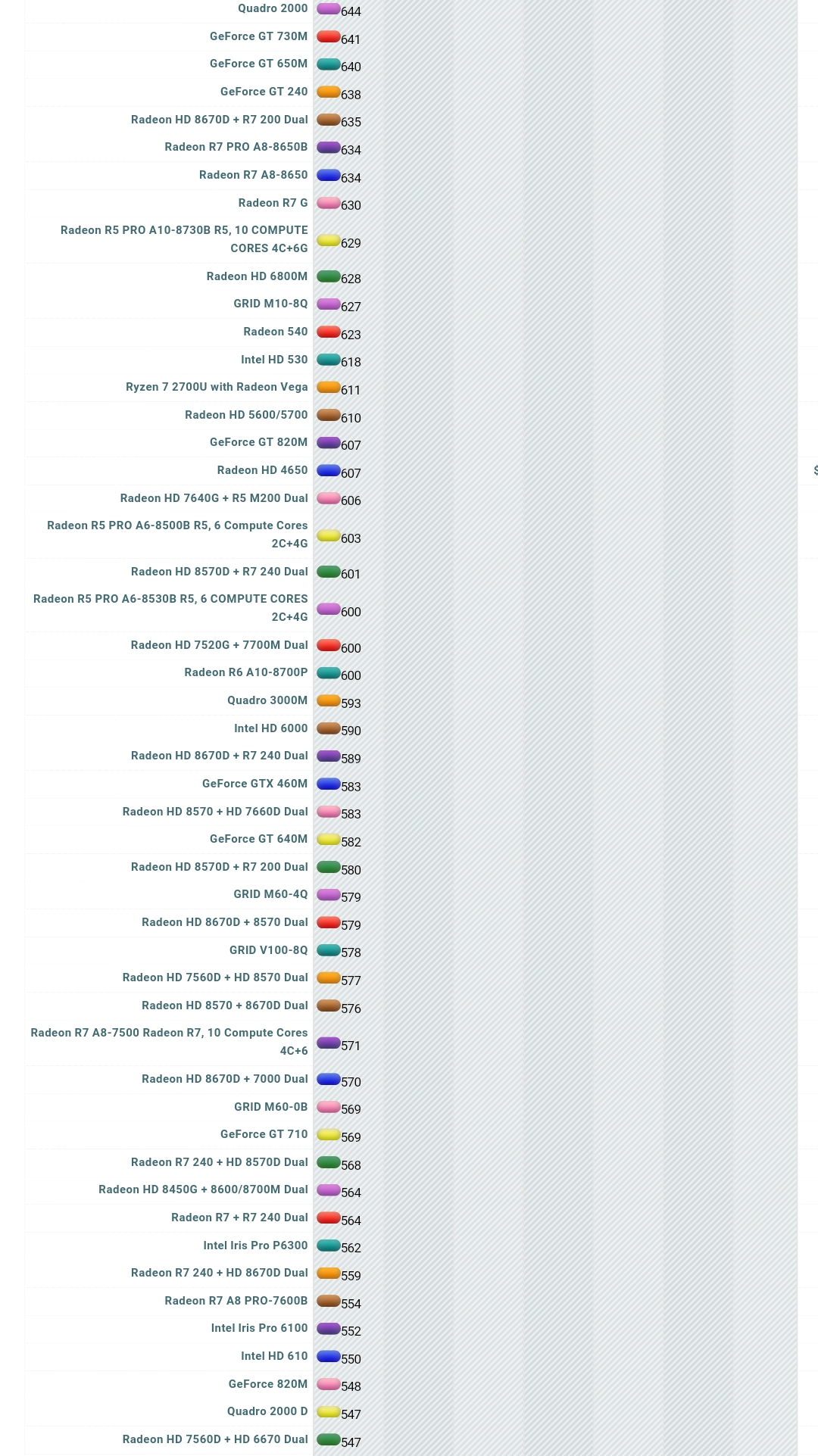Open GRID M10-8Q details
This screenshot has width=818, height=1456.
point(270,304)
